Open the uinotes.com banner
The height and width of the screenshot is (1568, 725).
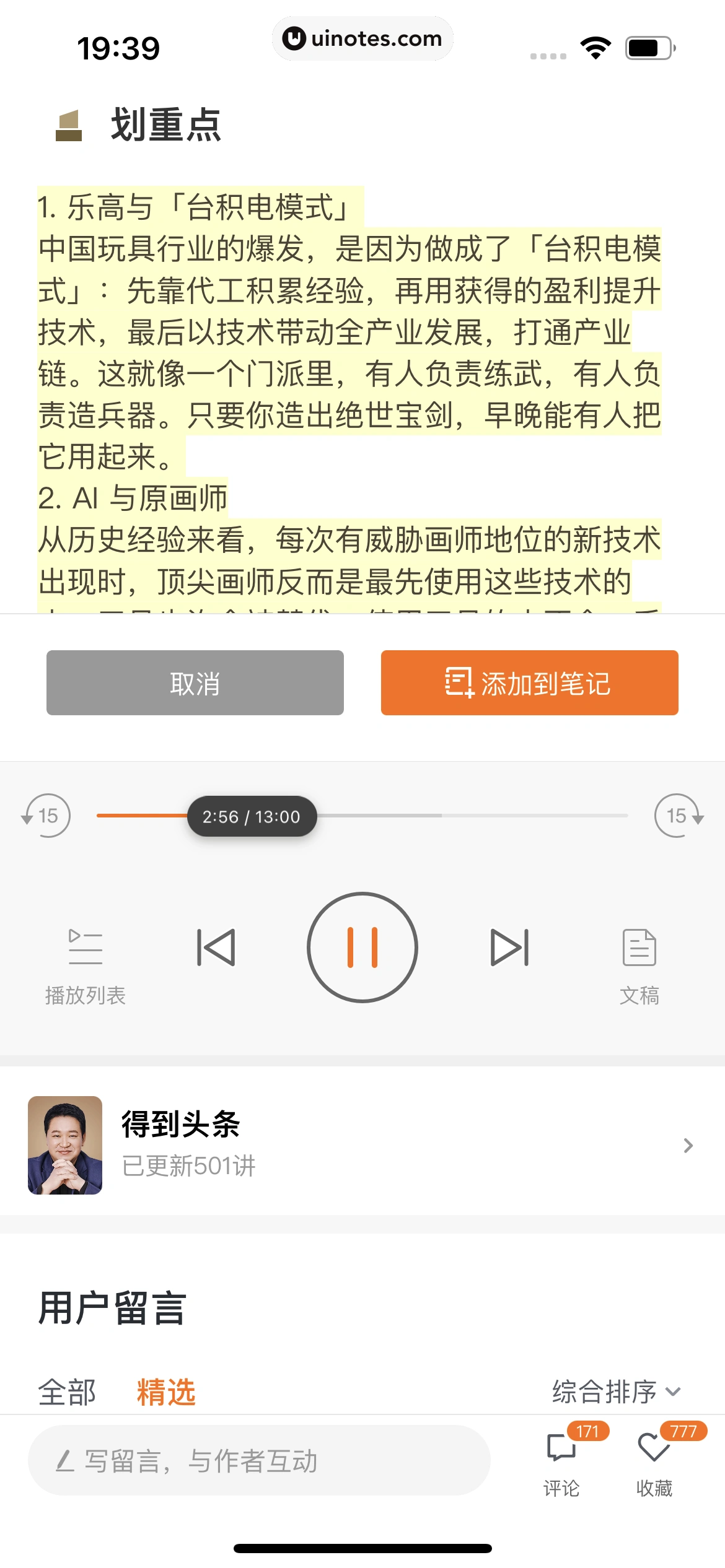tap(362, 38)
